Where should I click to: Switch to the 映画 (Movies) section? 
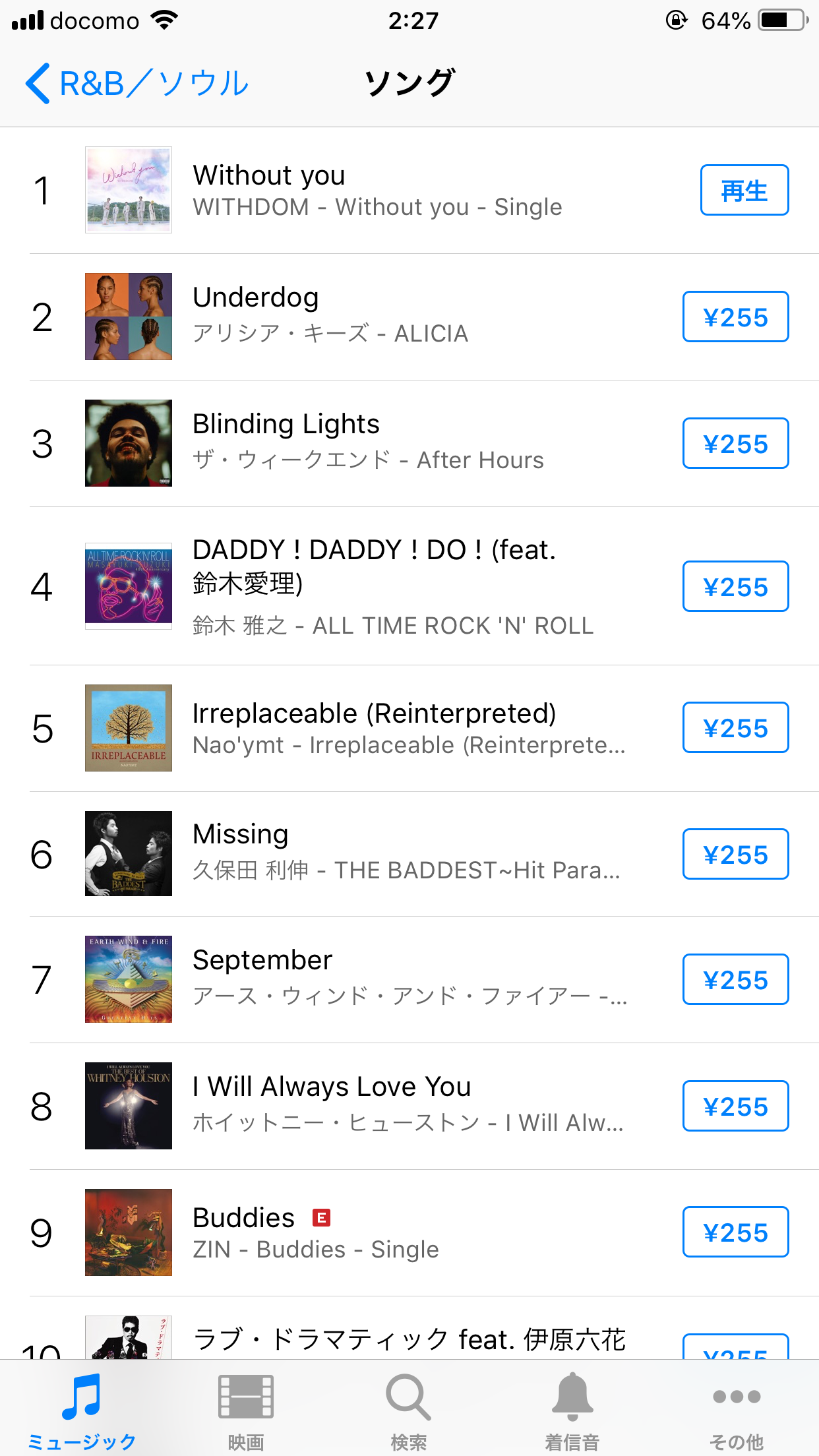click(x=245, y=1393)
